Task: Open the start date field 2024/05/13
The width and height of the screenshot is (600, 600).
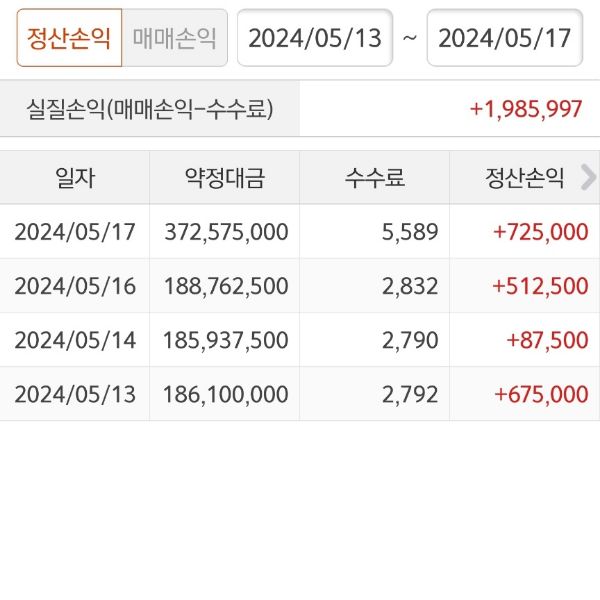Action: click(x=315, y=38)
